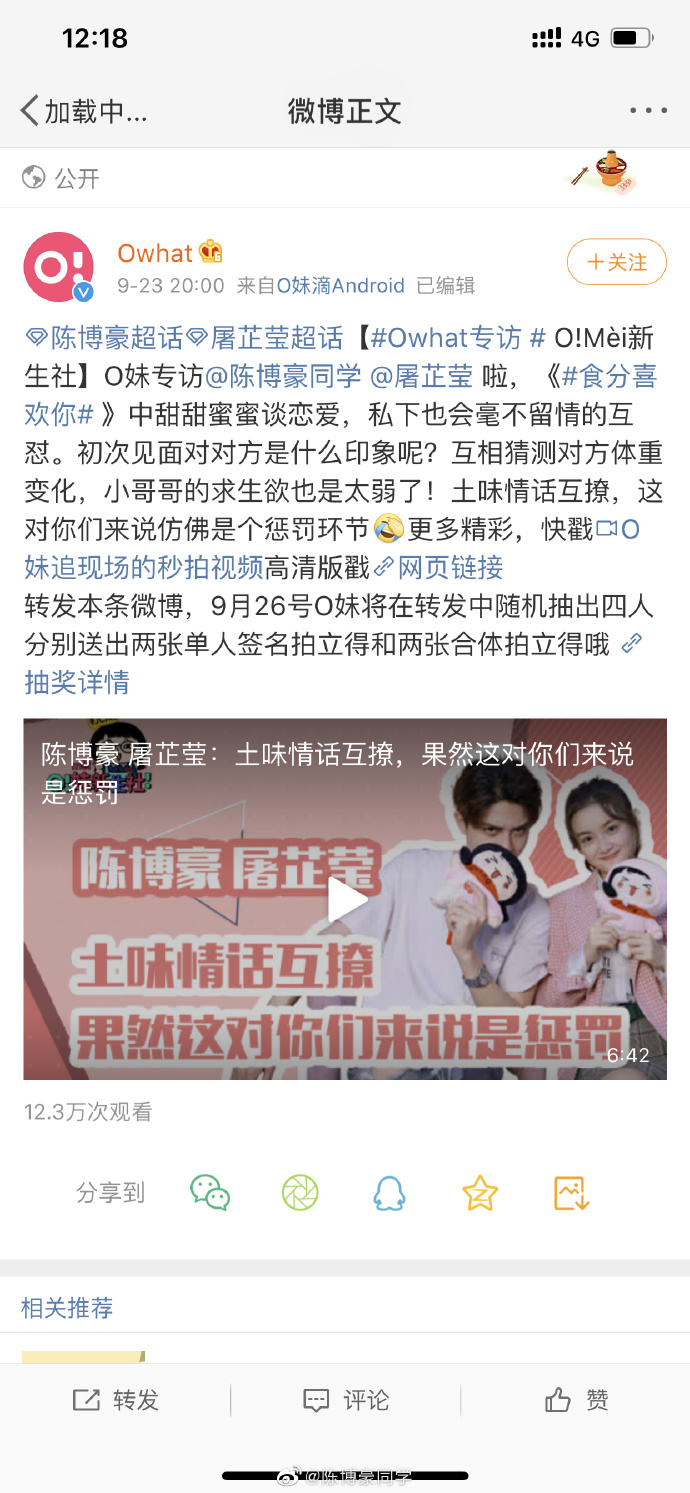Share to WeChat
Screen dimensions: 690x1493
click(210, 1192)
